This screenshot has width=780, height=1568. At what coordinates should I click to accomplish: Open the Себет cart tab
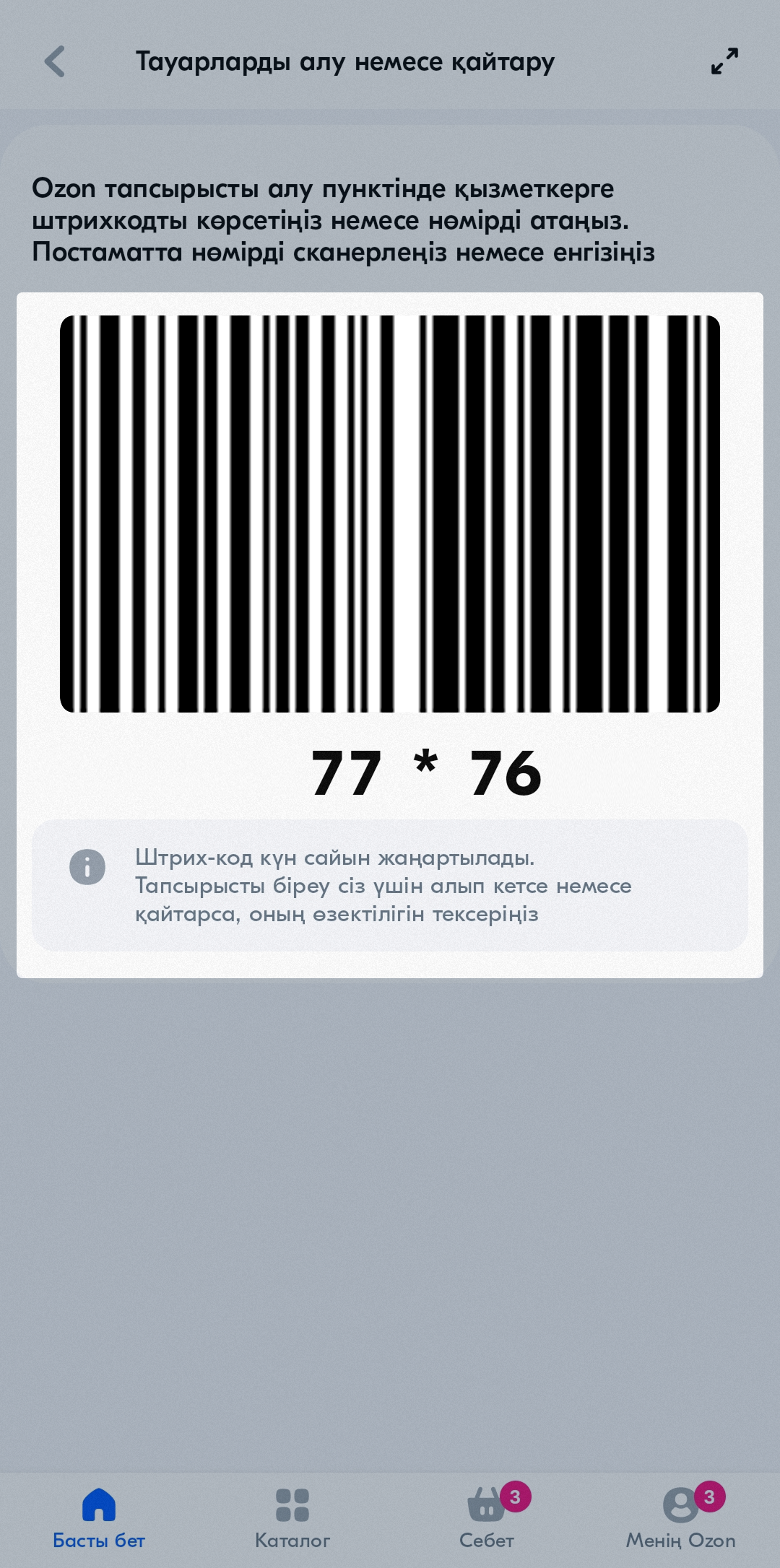487,1518
